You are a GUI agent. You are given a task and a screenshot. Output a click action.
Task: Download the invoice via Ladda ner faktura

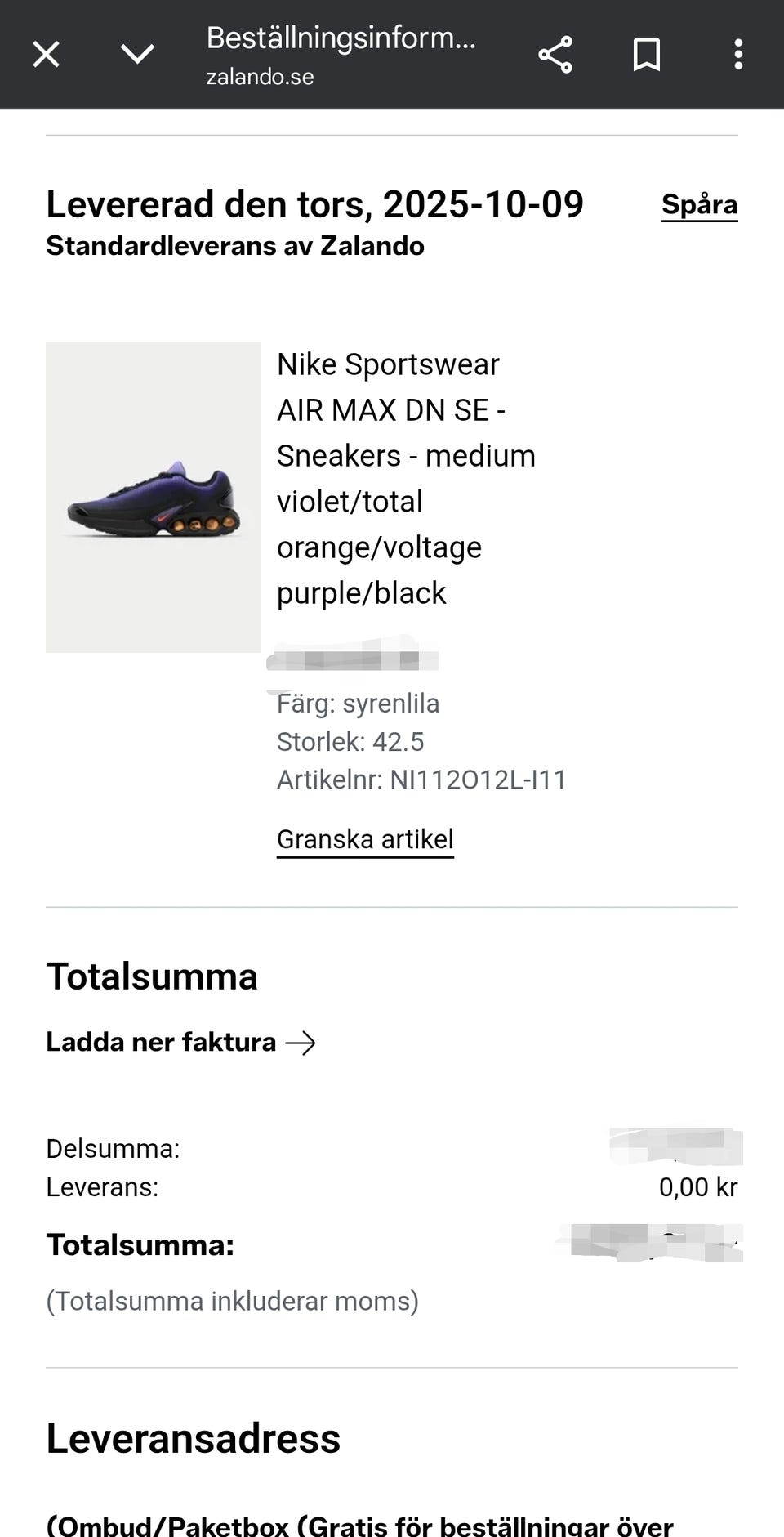click(x=180, y=1043)
